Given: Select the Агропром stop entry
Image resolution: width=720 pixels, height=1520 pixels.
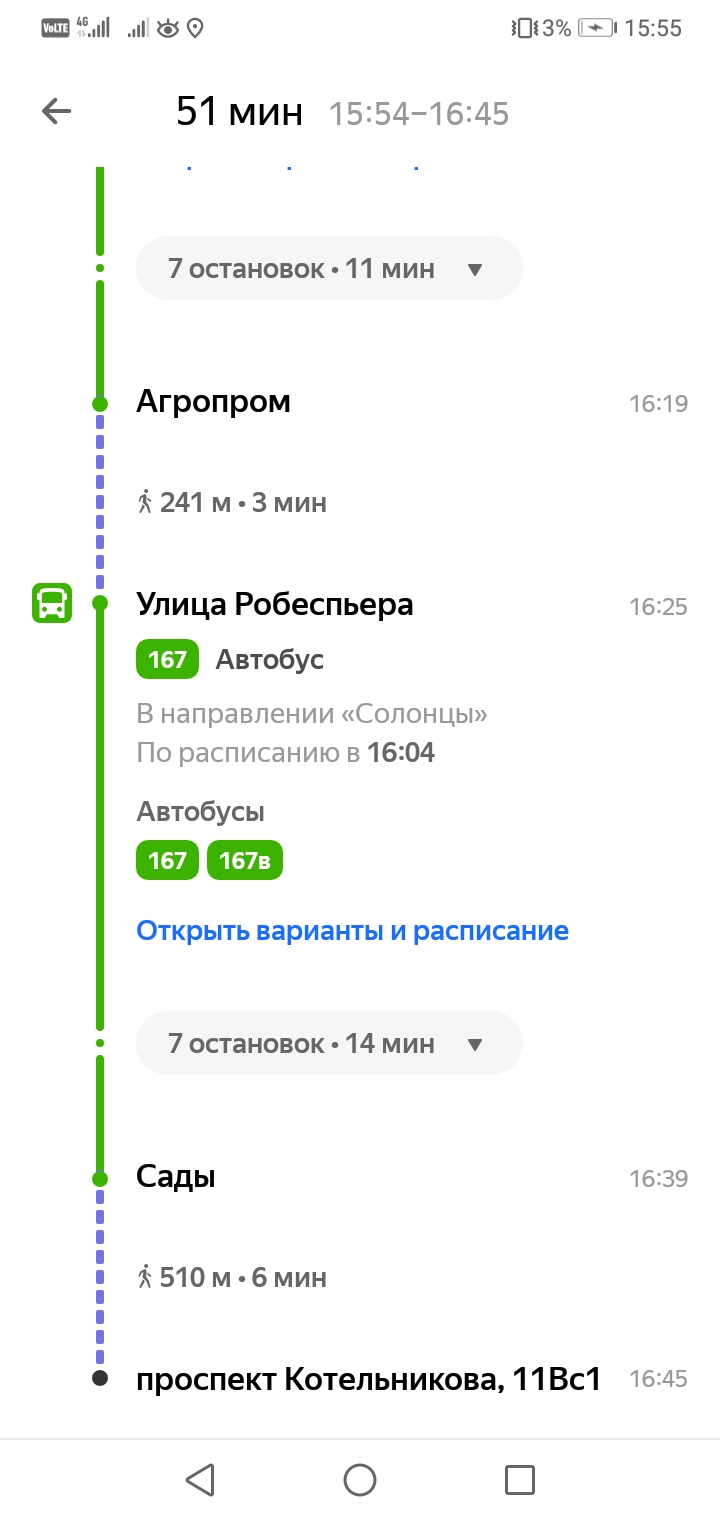Looking at the screenshot, I should pyautogui.click(x=213, y=401).
